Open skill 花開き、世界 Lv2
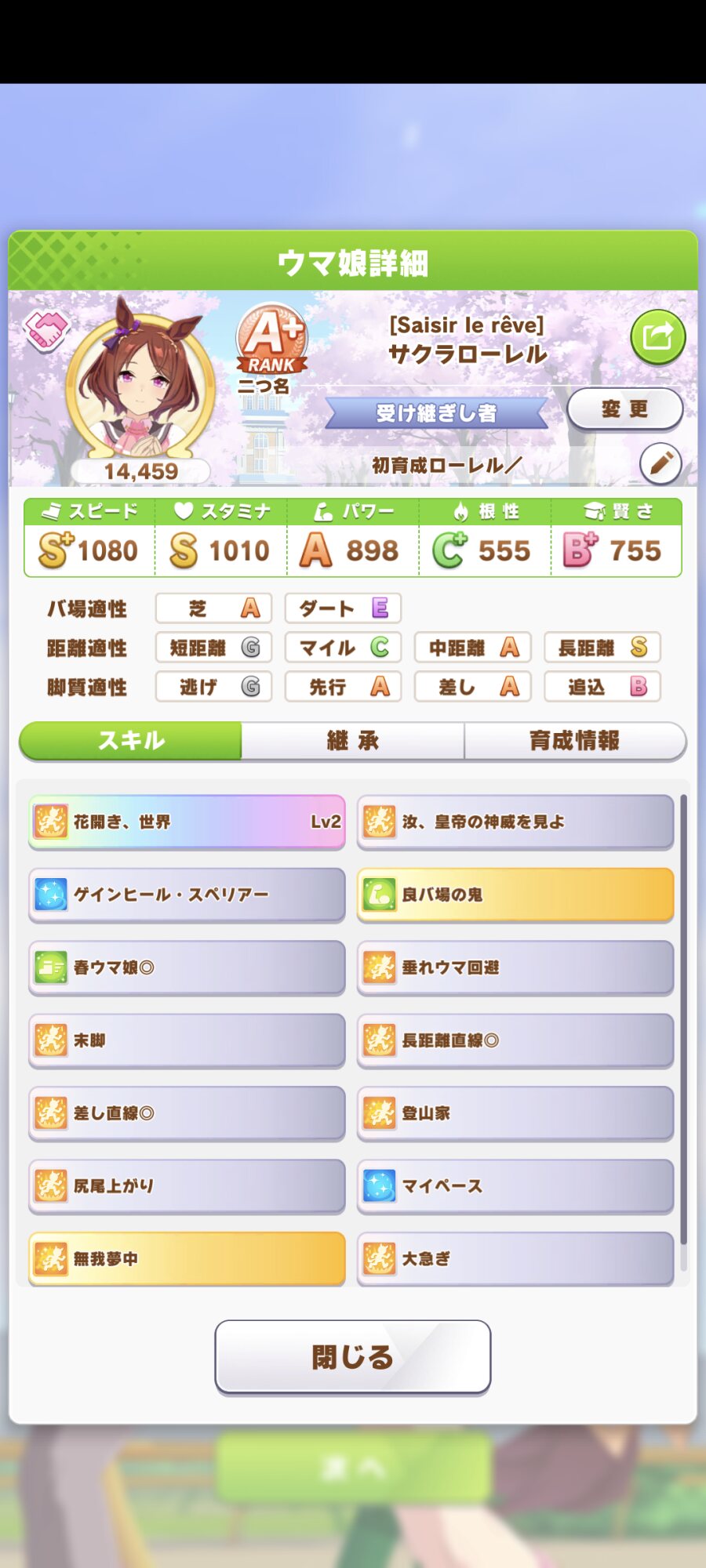706x1568 pixels. click(x=187, y=822)
